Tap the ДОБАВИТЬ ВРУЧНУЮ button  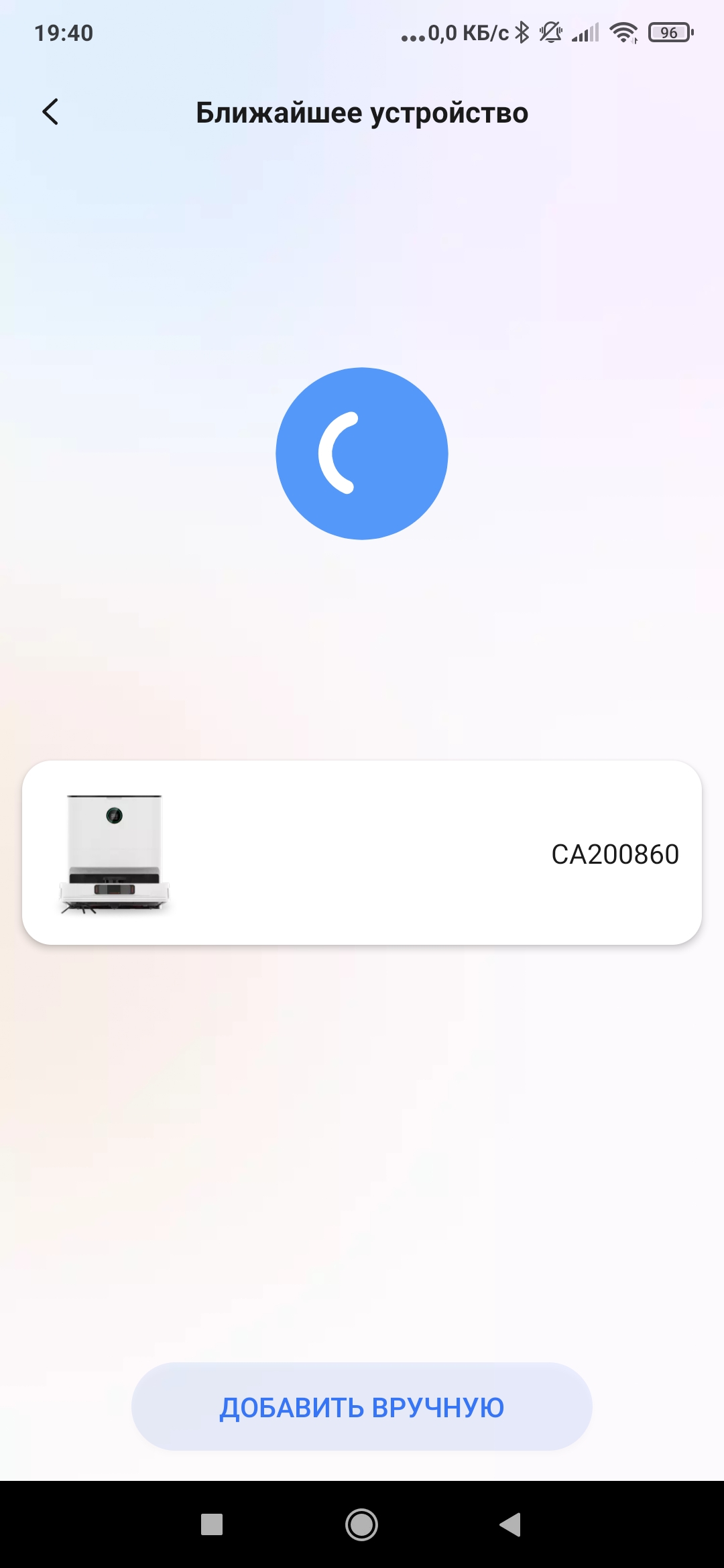[x=362, y=1407]
